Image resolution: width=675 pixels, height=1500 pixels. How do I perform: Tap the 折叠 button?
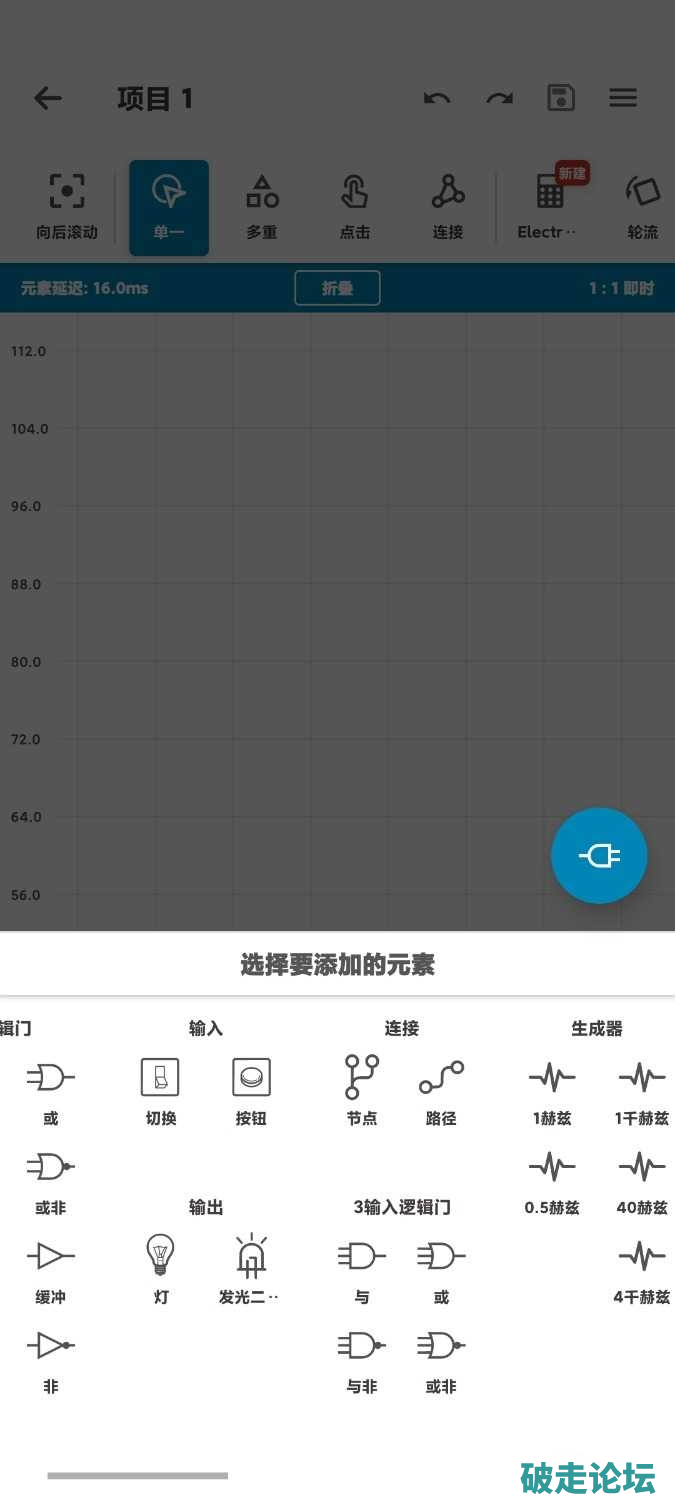pyautogui.click(x=337, y=288)
